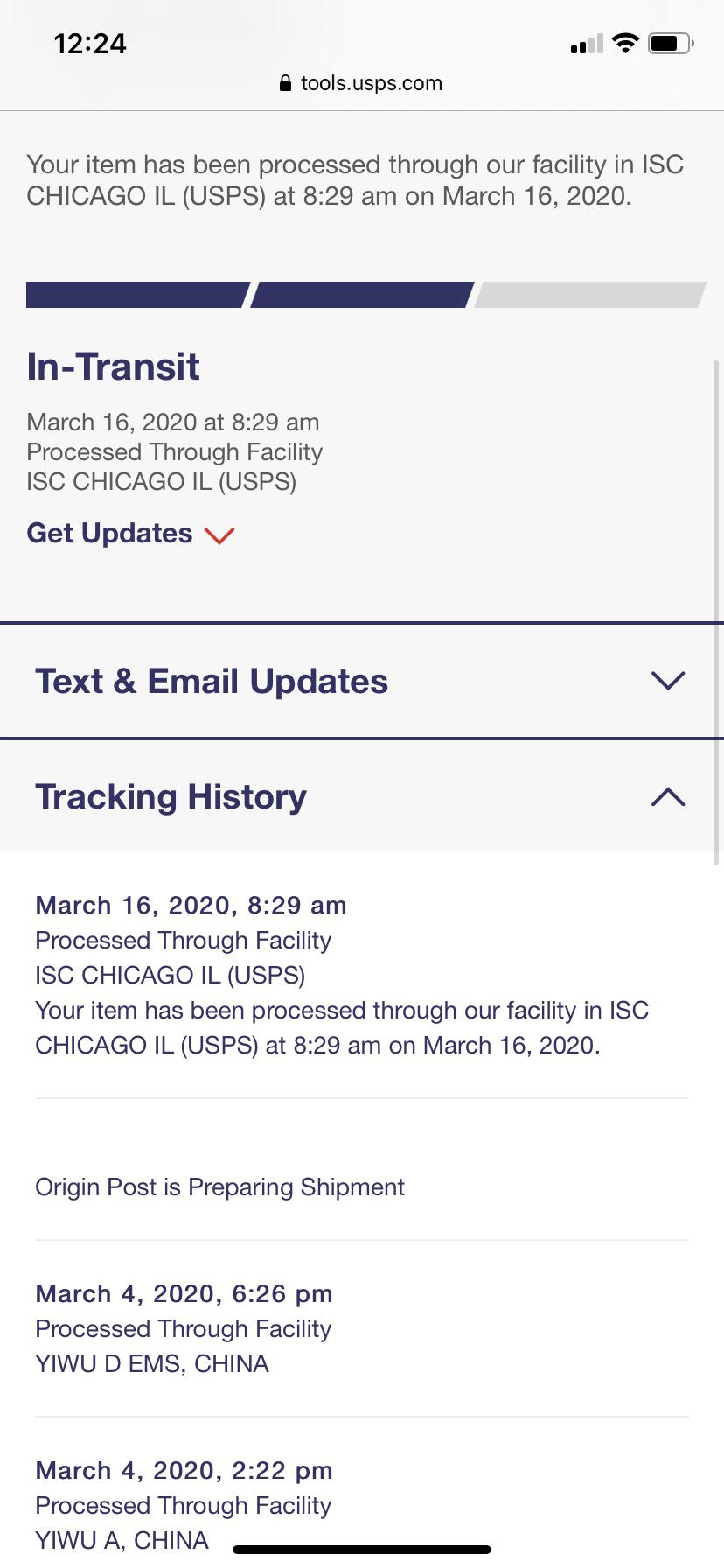The height and width of the screenshot is (1568, 724).
Task: Tap the padlock icon in the address bar
Action: (284, 82)
